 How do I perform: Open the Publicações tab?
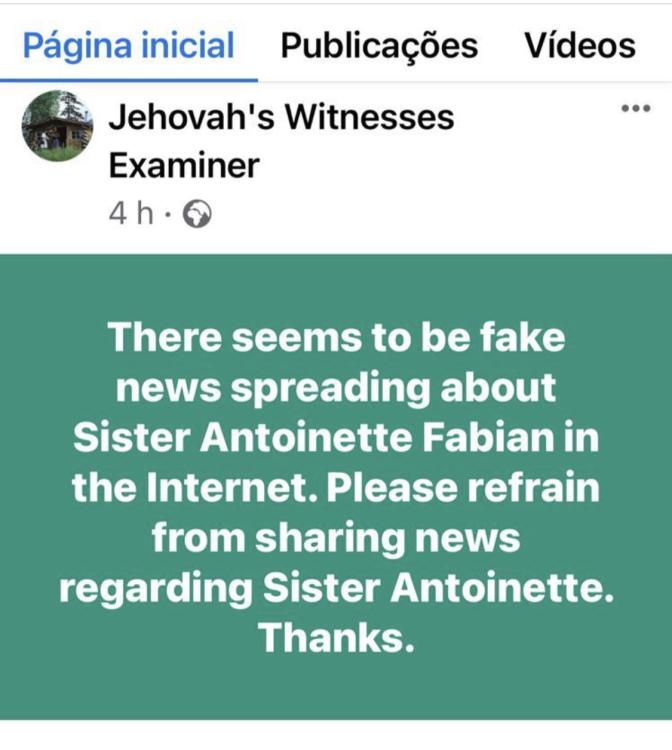click(378, 46)
